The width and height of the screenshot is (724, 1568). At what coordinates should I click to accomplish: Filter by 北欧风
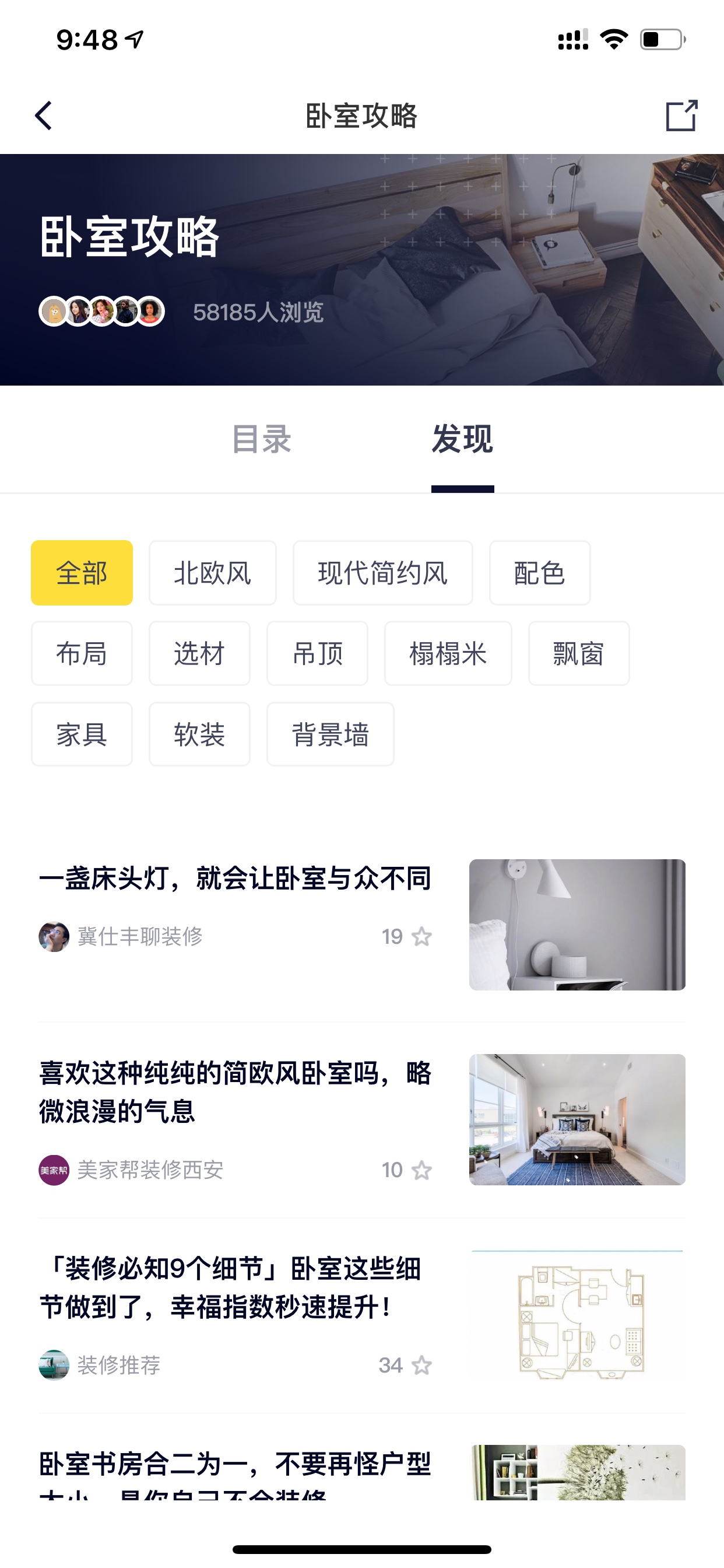click(x=212, y=573)
